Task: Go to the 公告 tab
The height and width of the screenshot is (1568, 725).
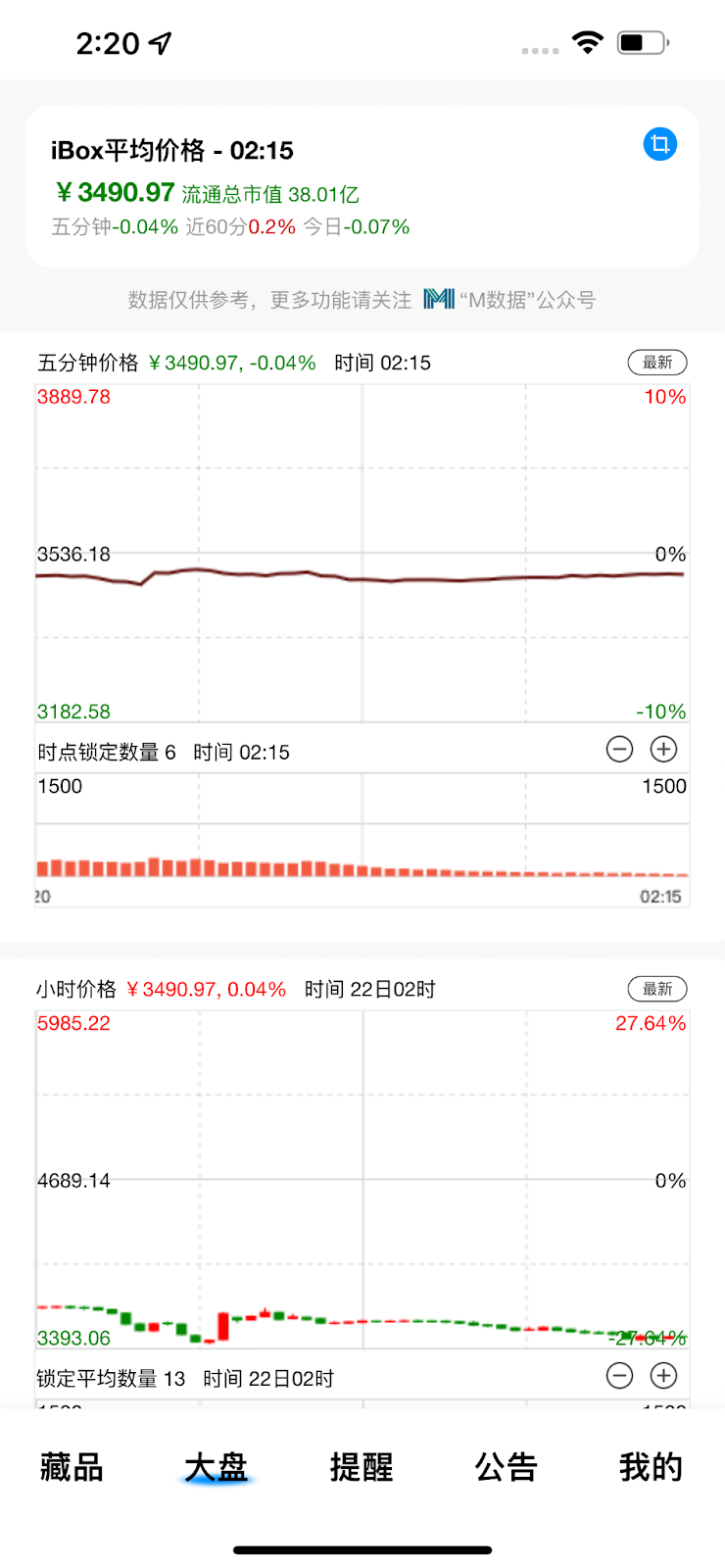Action: [507, 1467]
